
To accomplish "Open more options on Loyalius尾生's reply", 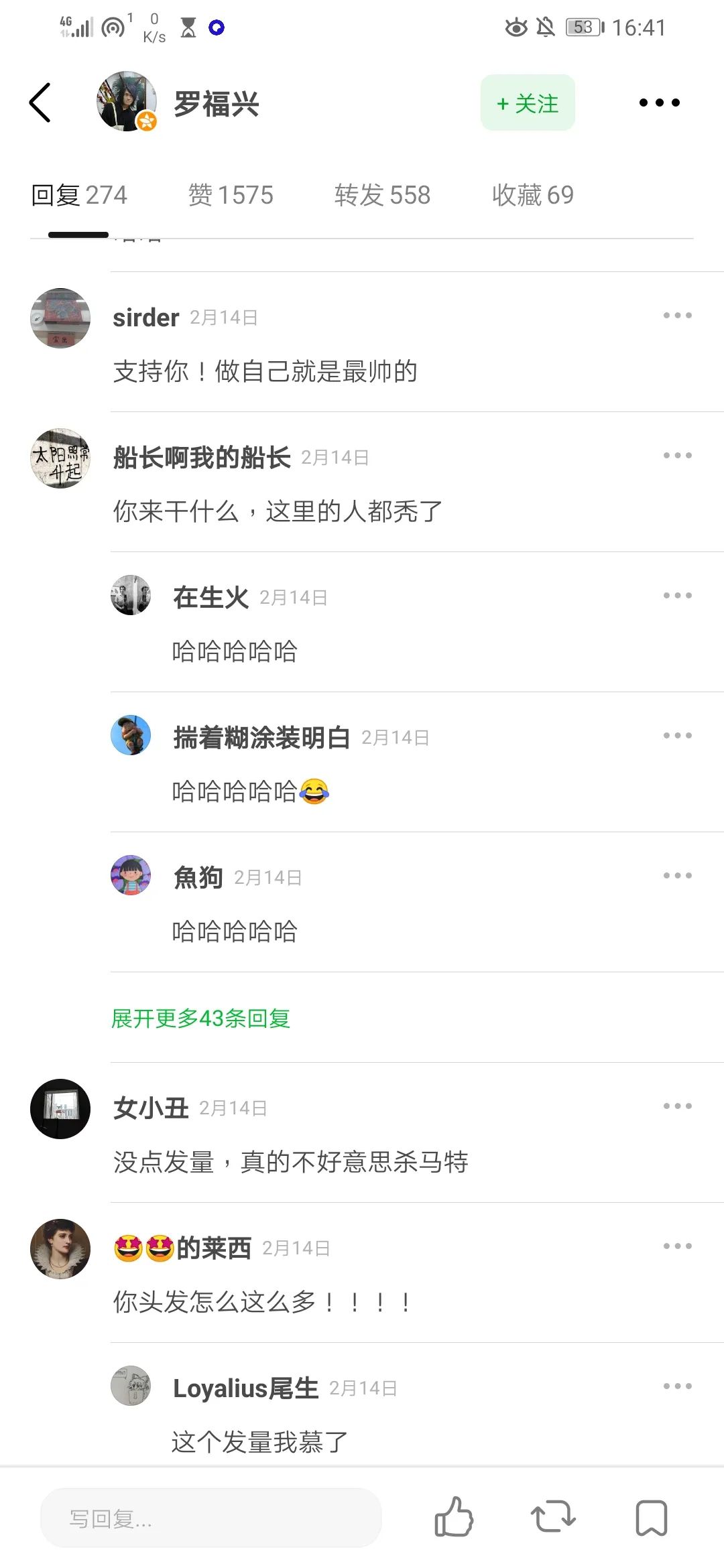I will click(677, 1386).
